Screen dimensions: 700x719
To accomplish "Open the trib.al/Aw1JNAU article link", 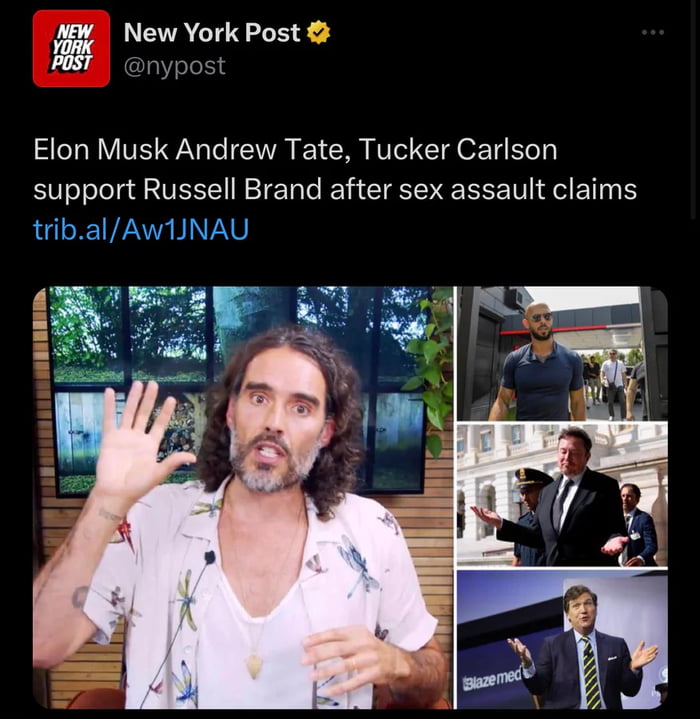I will (140, 229).
